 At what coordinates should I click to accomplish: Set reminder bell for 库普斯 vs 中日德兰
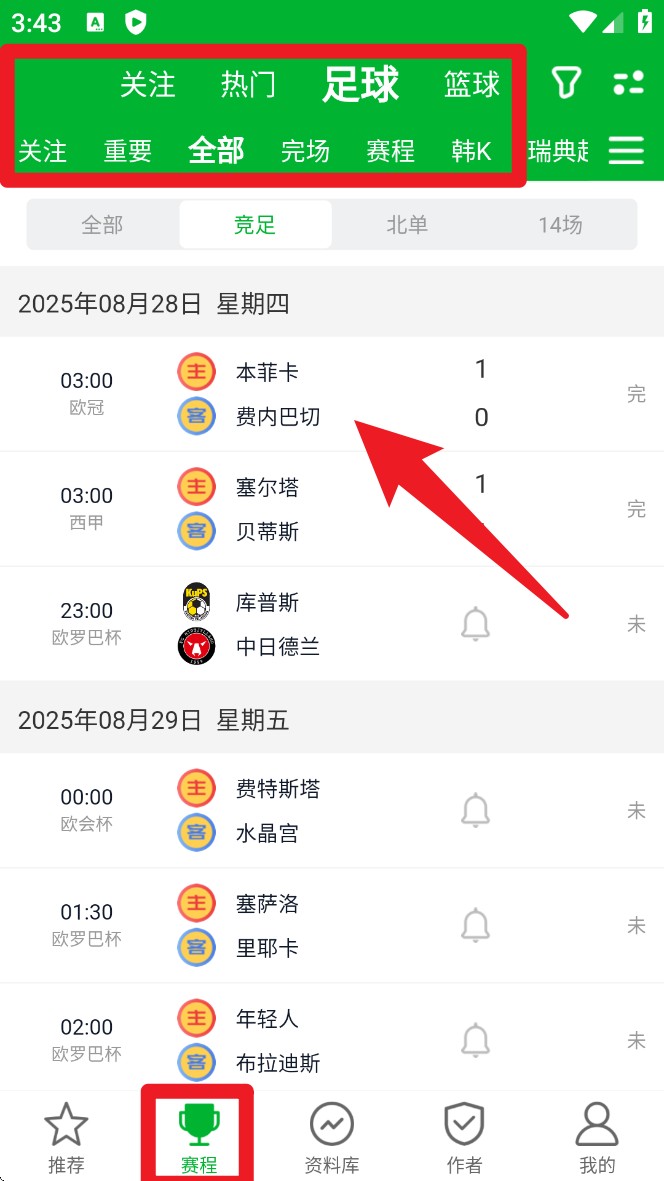pos(475,625)
